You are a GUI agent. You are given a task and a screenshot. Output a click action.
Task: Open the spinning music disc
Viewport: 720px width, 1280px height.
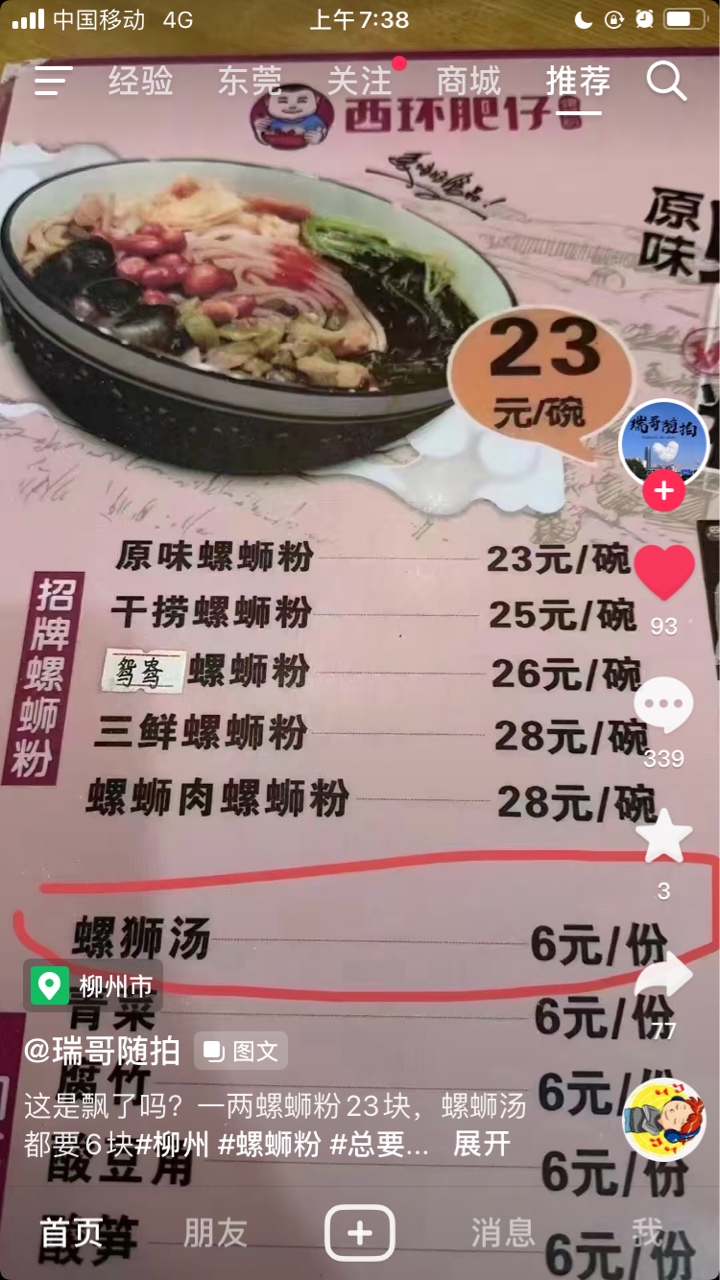663,1118
